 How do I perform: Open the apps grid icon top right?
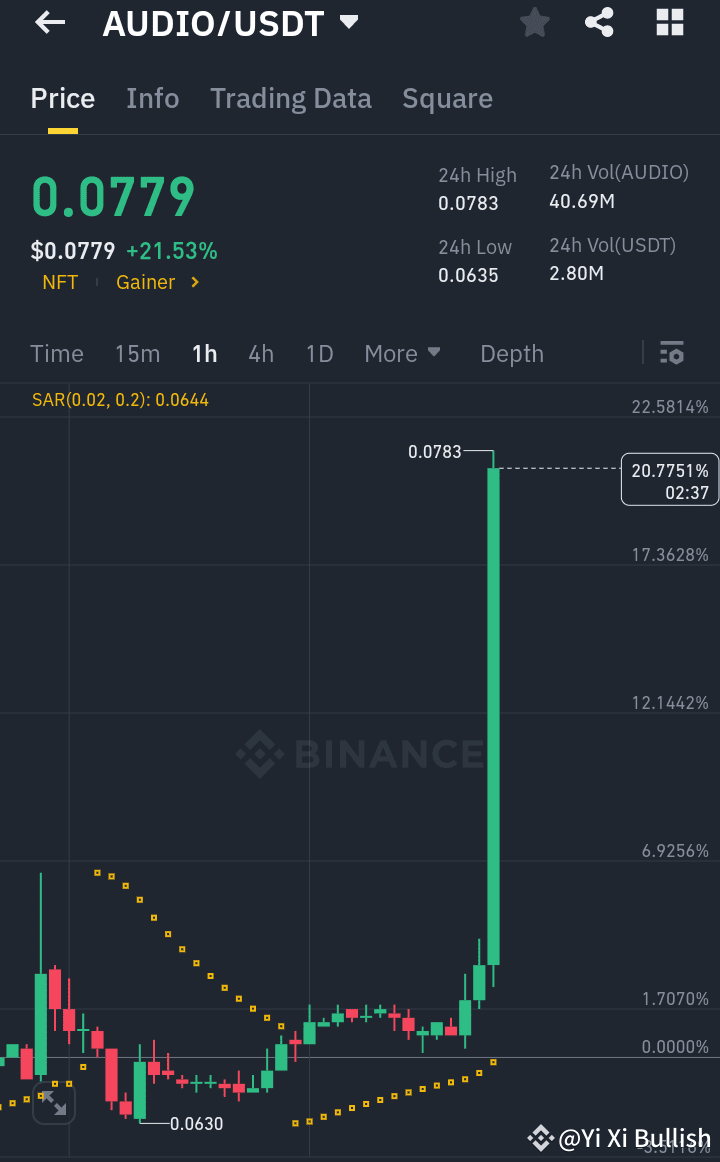pos(668,22)
